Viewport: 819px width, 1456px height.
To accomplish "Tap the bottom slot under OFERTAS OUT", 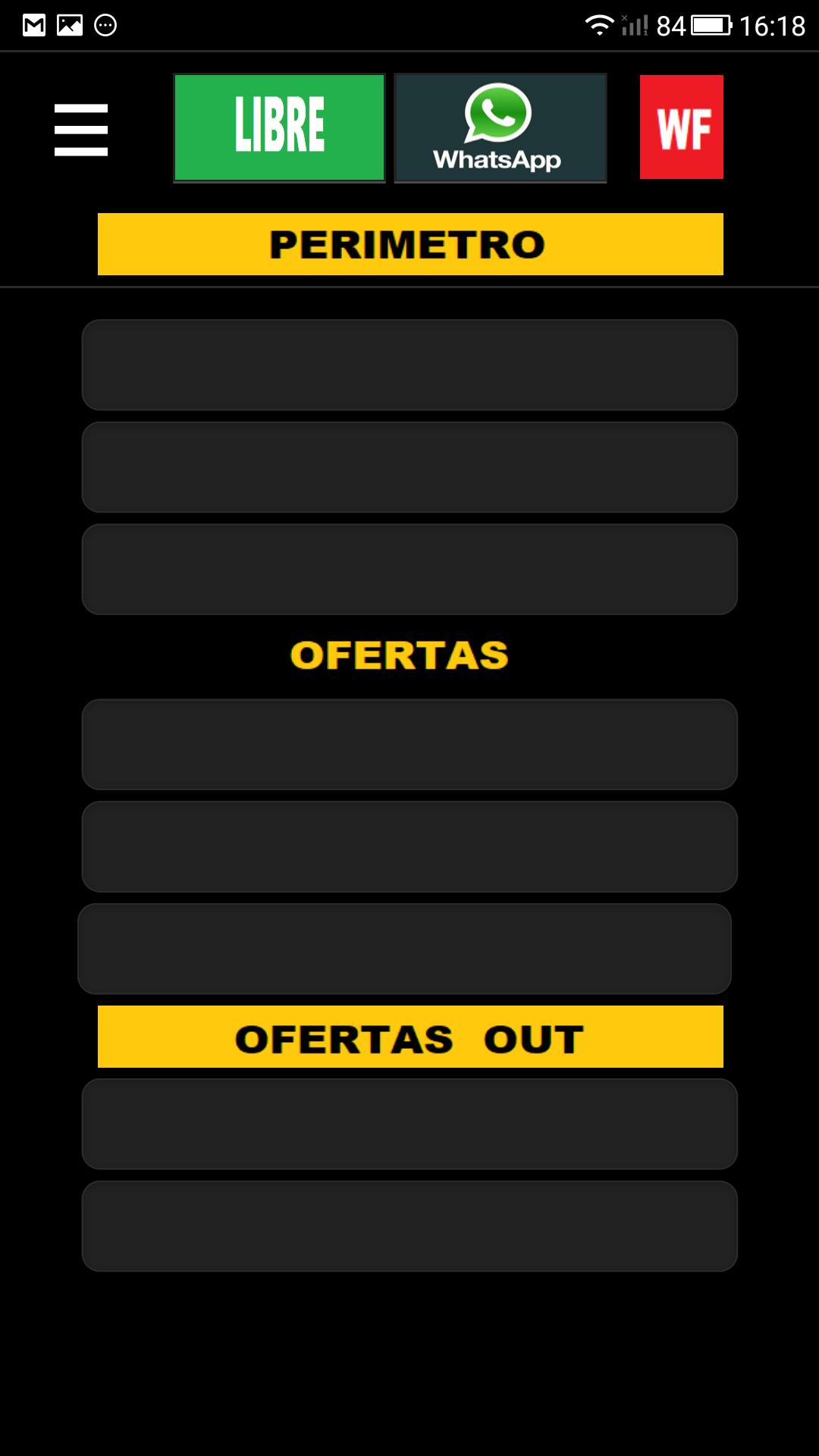I will point(409,1225).
